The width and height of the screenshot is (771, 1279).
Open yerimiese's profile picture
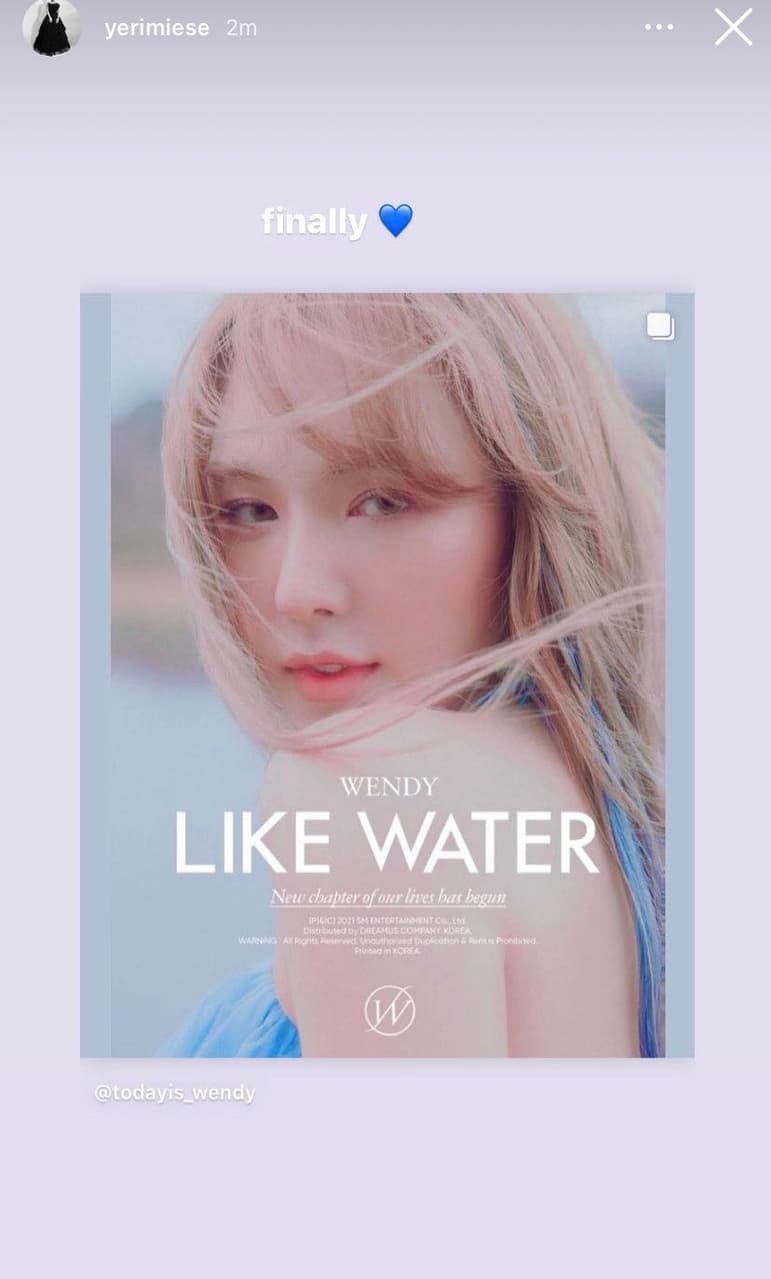point(52,28)
